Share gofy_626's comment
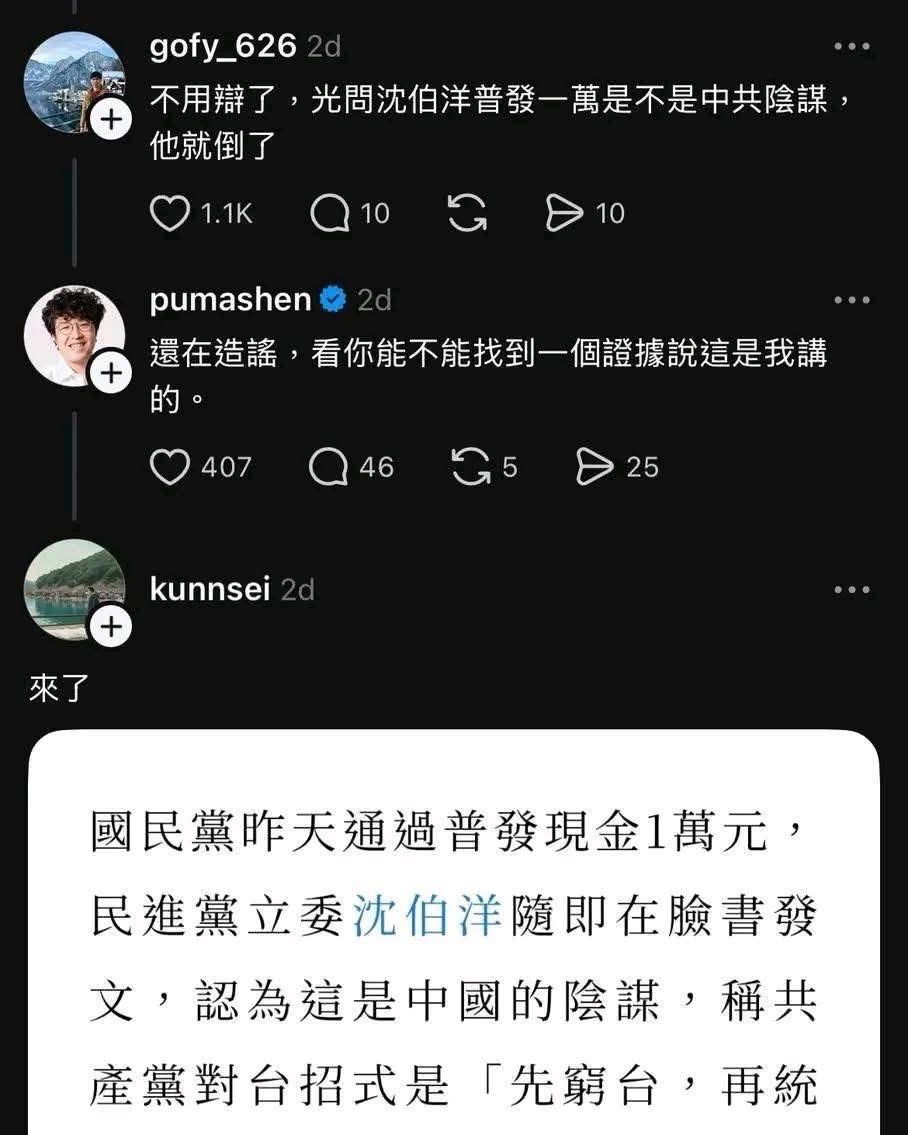The height and width of the screenshot is (1135, 908). pos(565,213)
